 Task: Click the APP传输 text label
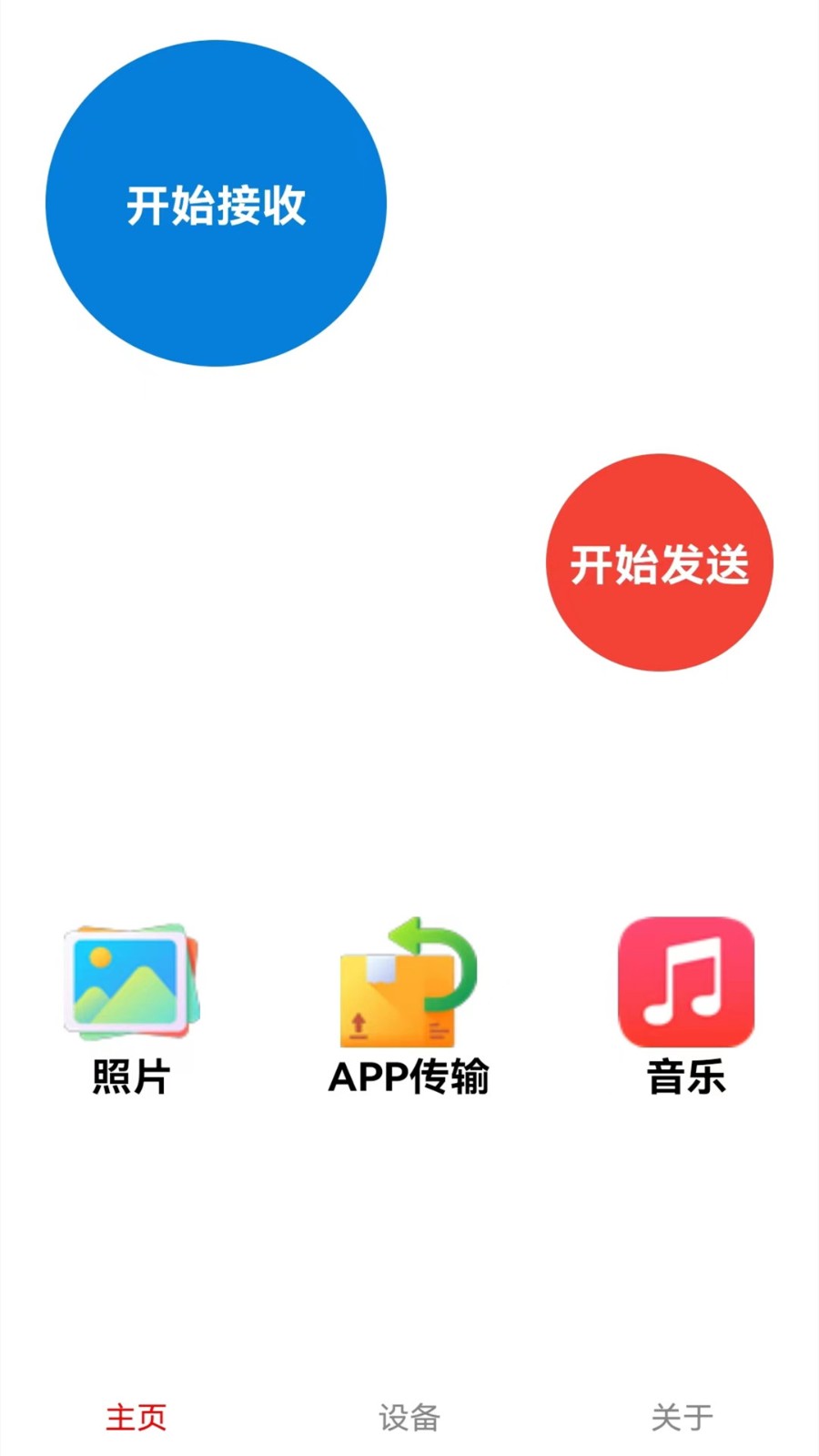409,1078
